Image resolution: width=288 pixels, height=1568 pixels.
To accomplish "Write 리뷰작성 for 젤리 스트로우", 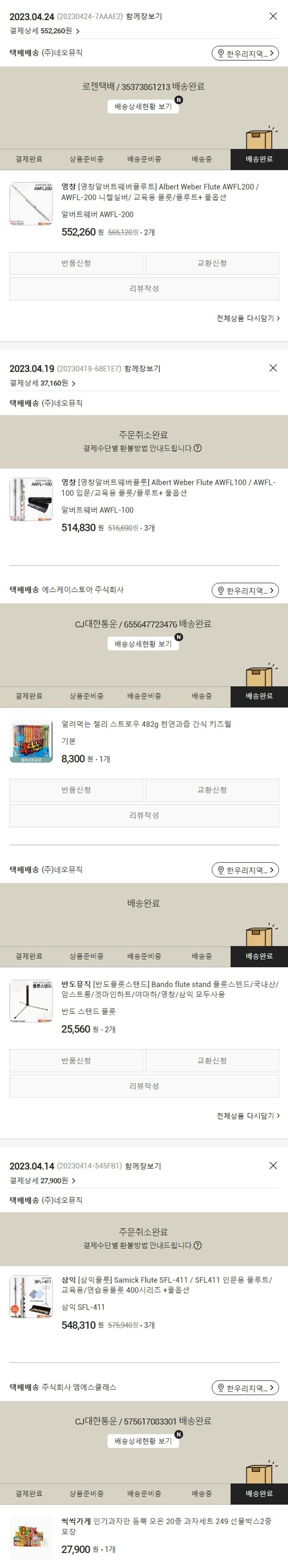I will [144, 815].
